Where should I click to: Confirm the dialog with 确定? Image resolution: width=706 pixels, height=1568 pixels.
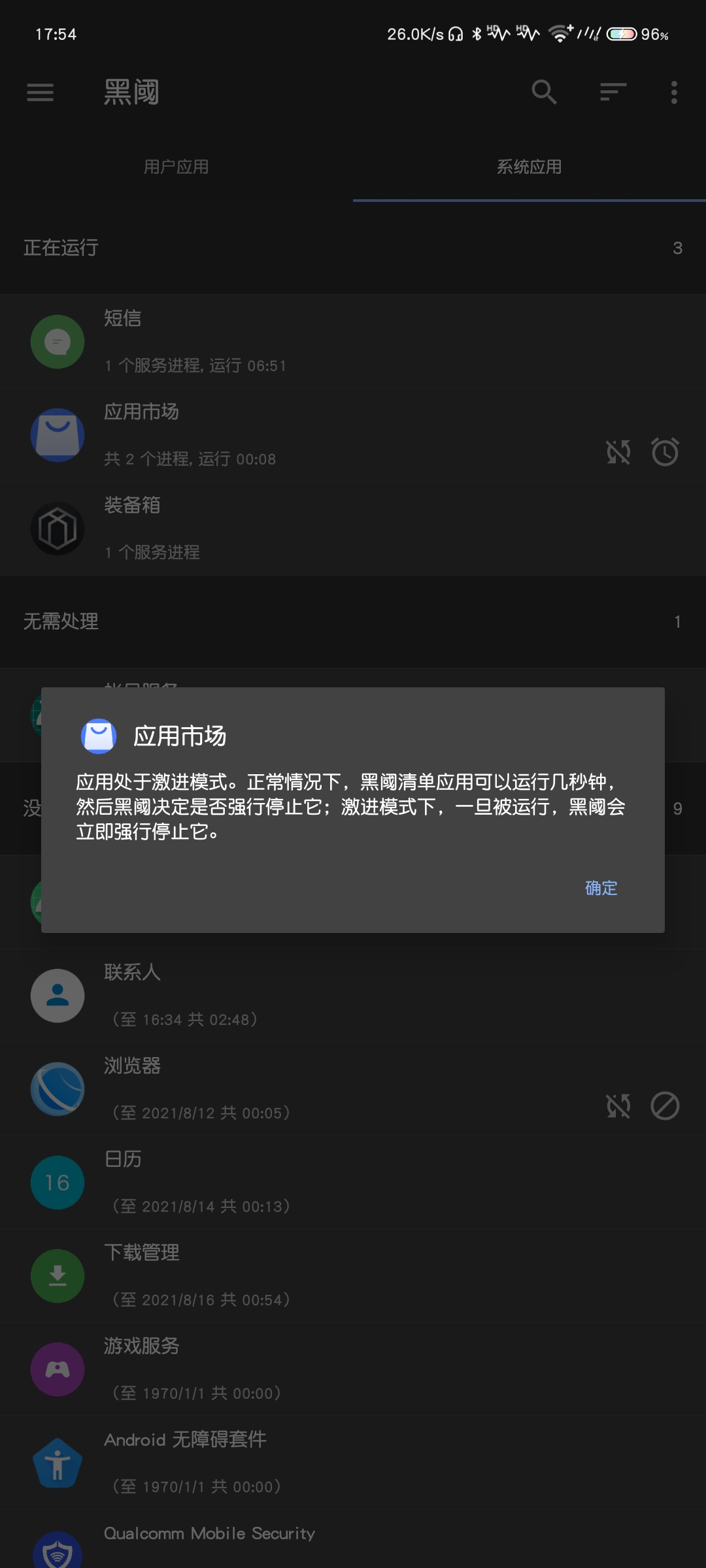[x=601, y=888]
